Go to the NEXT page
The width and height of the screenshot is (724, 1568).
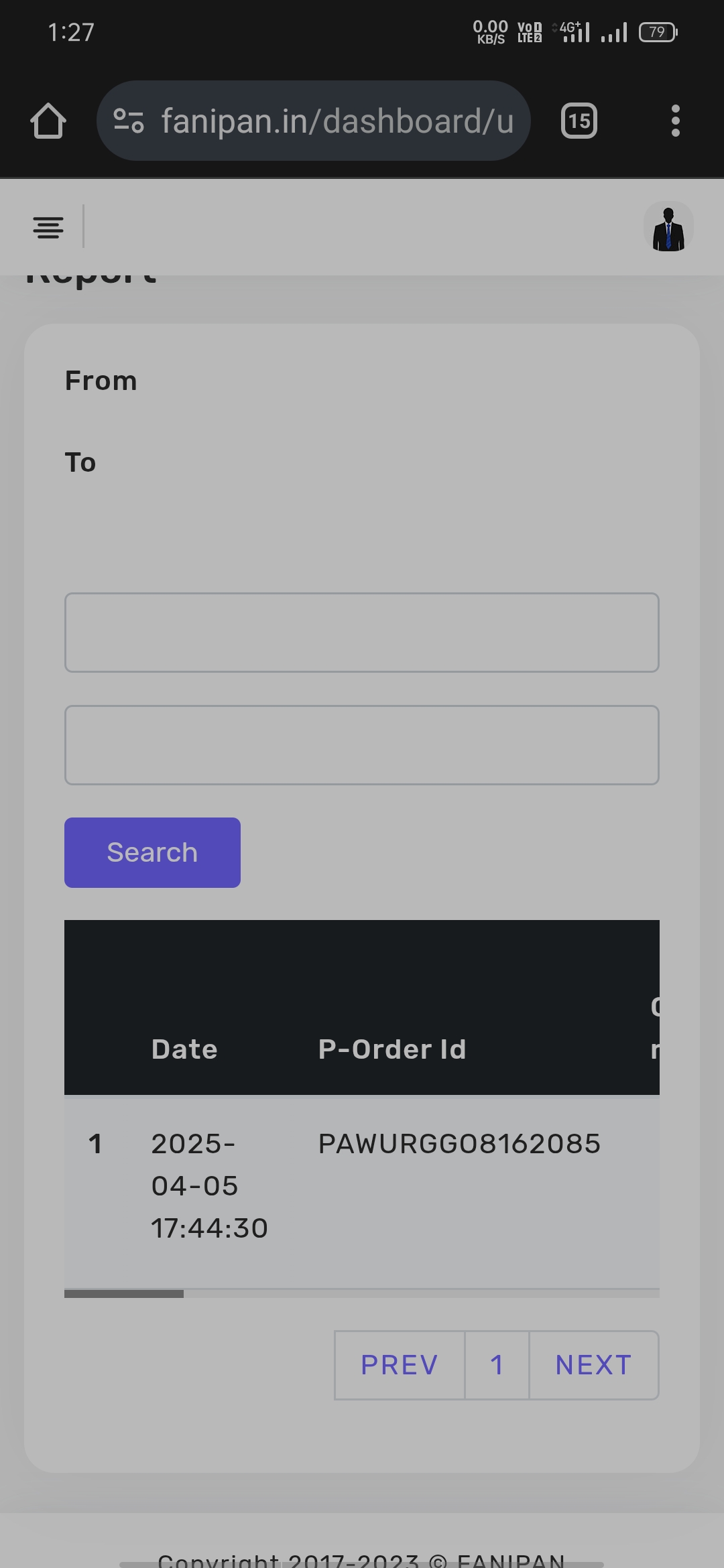(593, 1365)
